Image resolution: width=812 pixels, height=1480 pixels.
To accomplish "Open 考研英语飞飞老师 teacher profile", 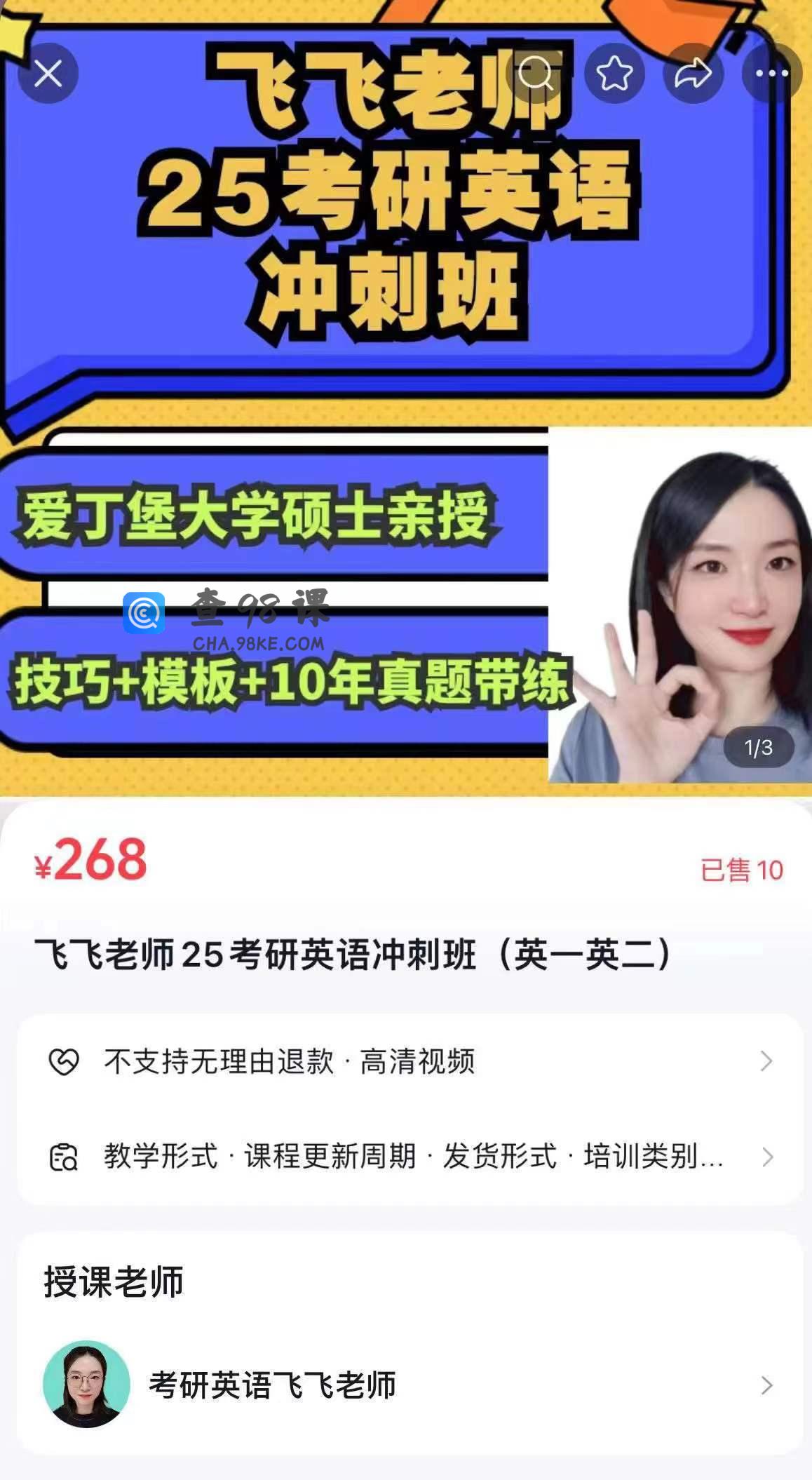I will (410, 1385).
